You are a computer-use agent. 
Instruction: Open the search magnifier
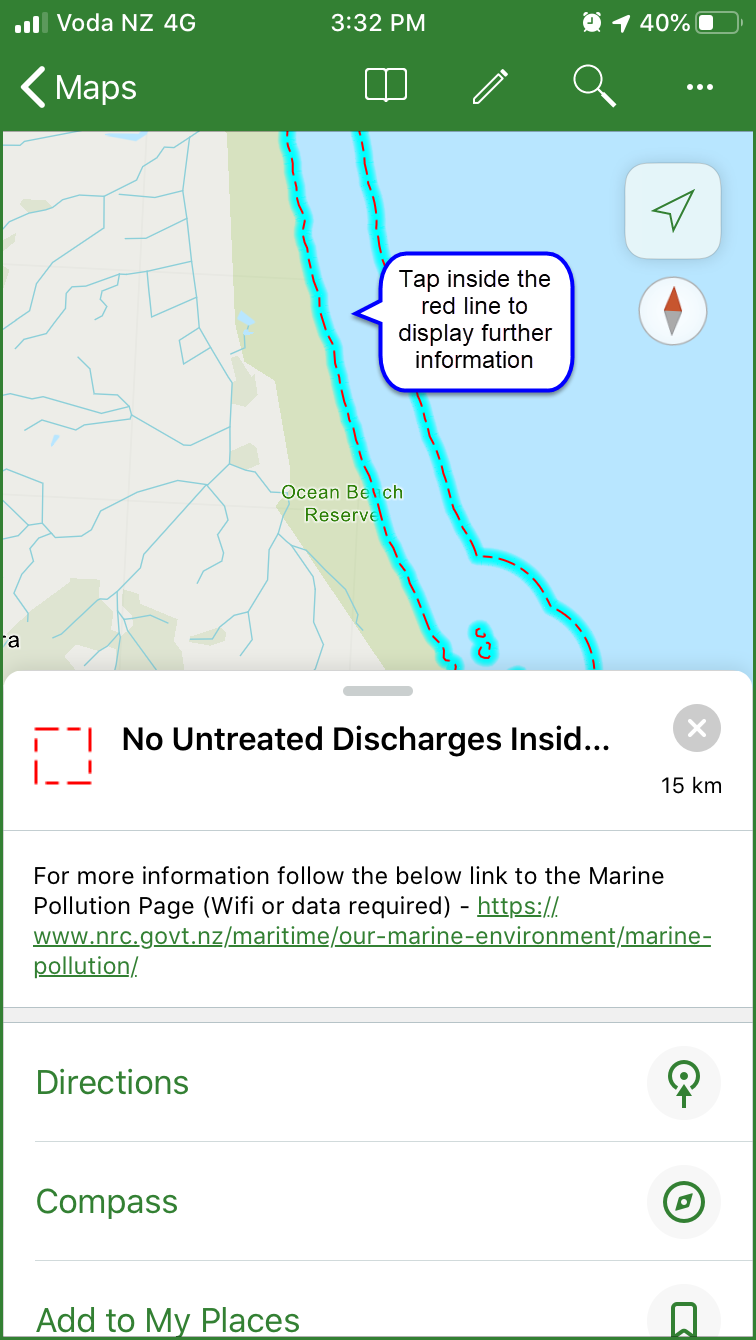tap(594, 86)
